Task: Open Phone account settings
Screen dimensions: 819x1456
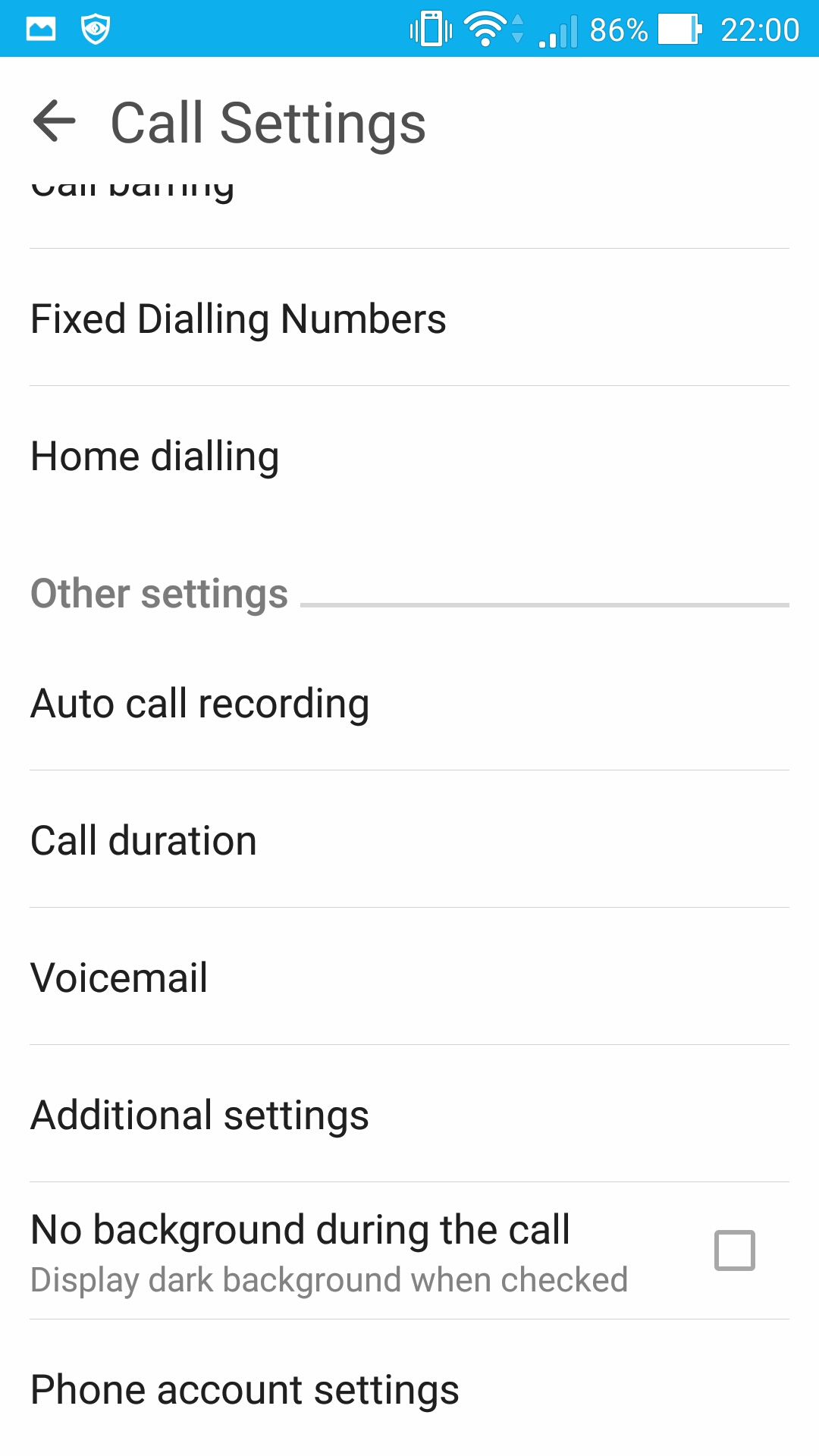Action: click(x=245, y=1390)
